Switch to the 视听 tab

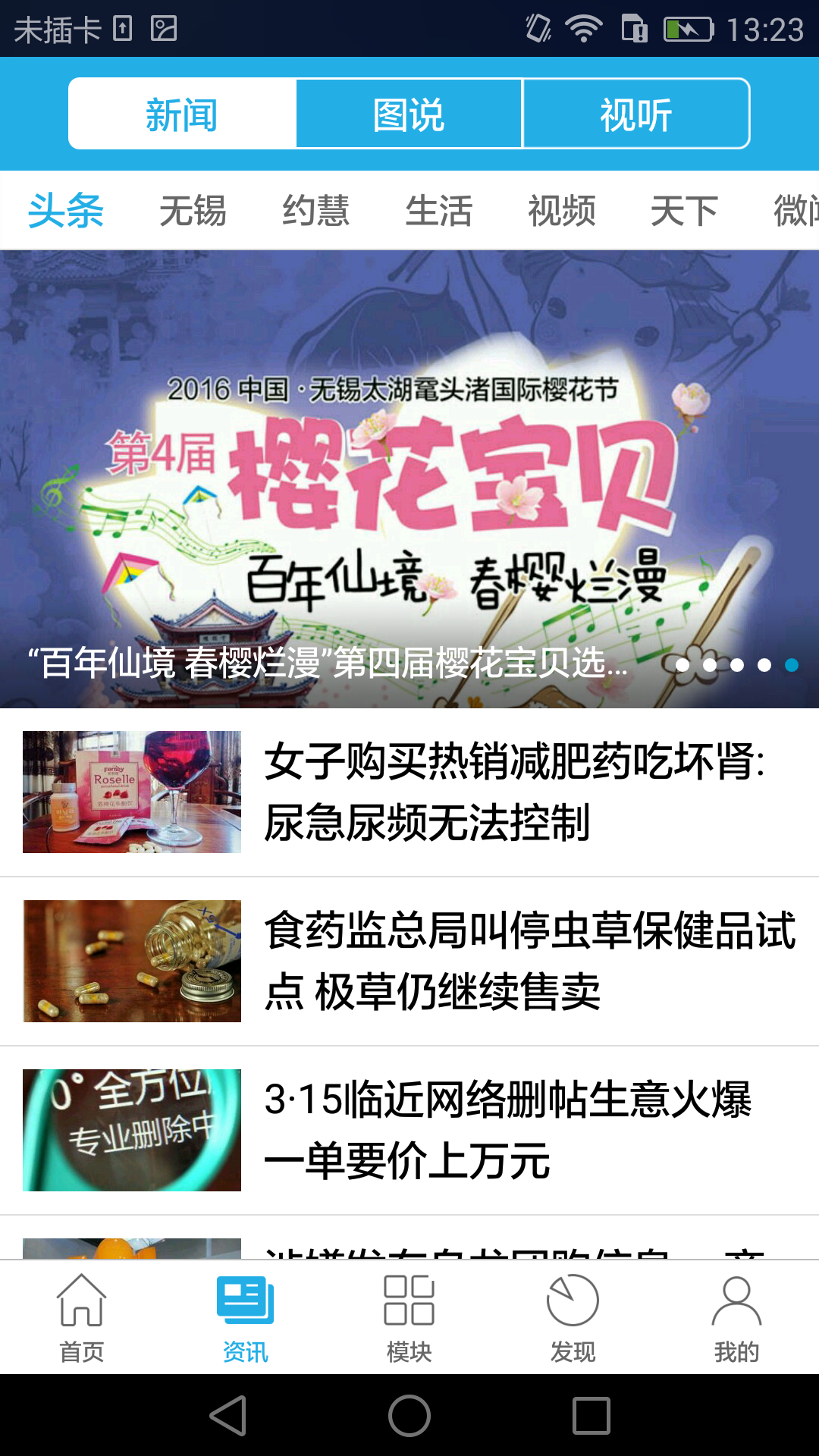coord(635,113)
